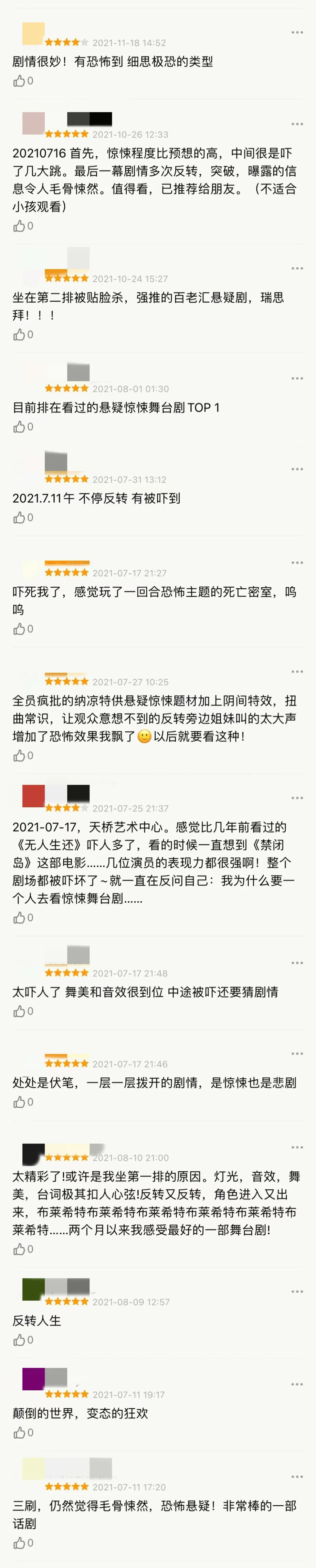Like the review "处处是伏笔"
Image resolution: width=316 pixels, height=1568 pixels.
click(20, 1102)
